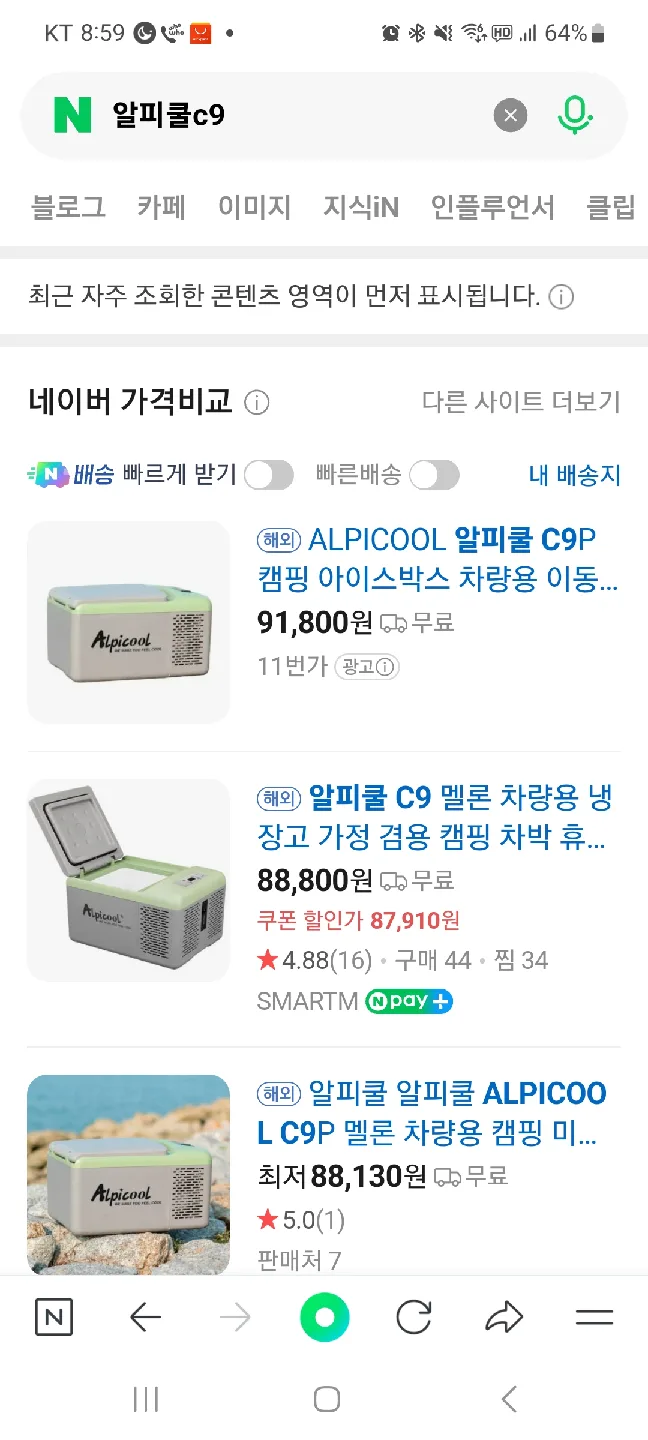This screenshot has height=1440, width=648.
Task: Clear the search query text
Action: [510, 116]
